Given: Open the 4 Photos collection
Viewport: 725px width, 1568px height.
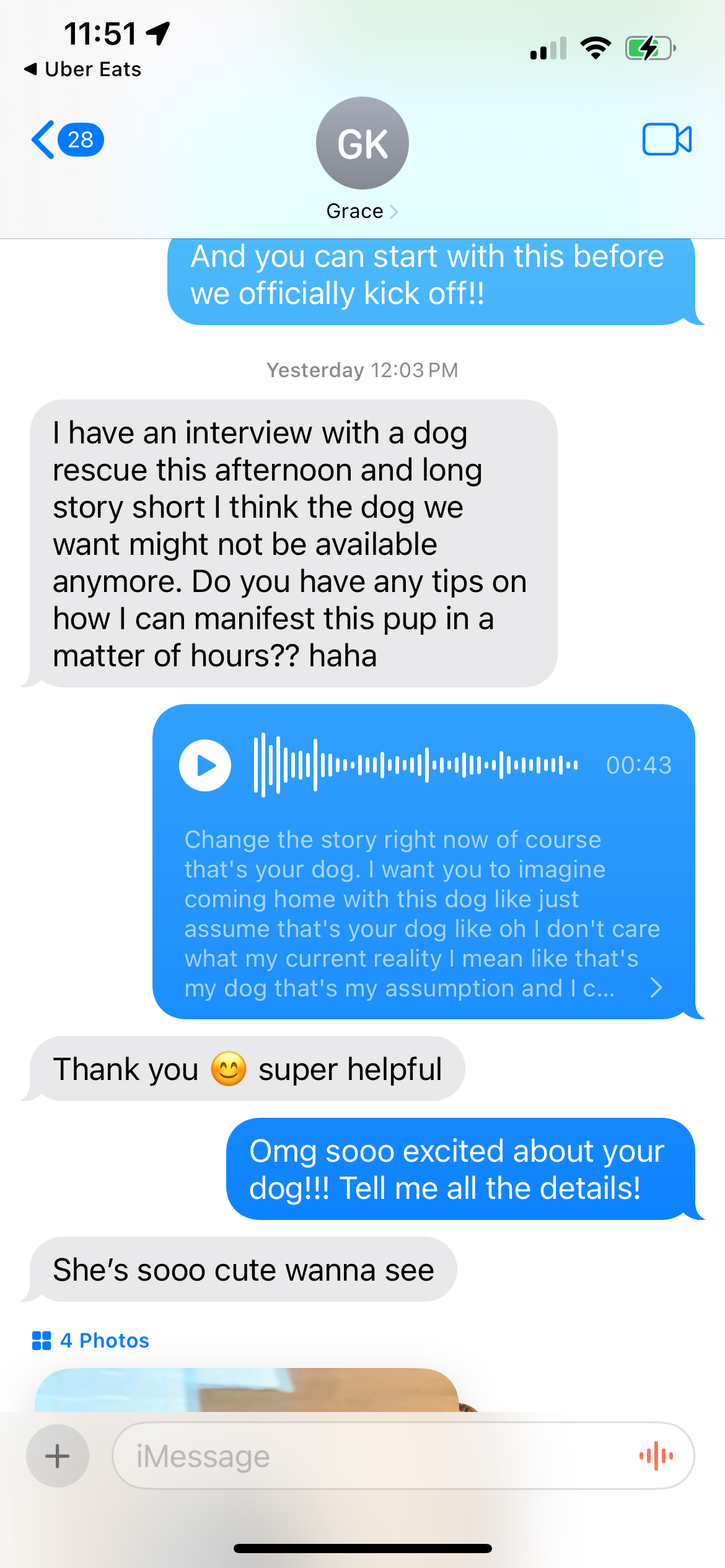Looking at the screenshot, I should pyautogui.click(x=91, y=1341).
